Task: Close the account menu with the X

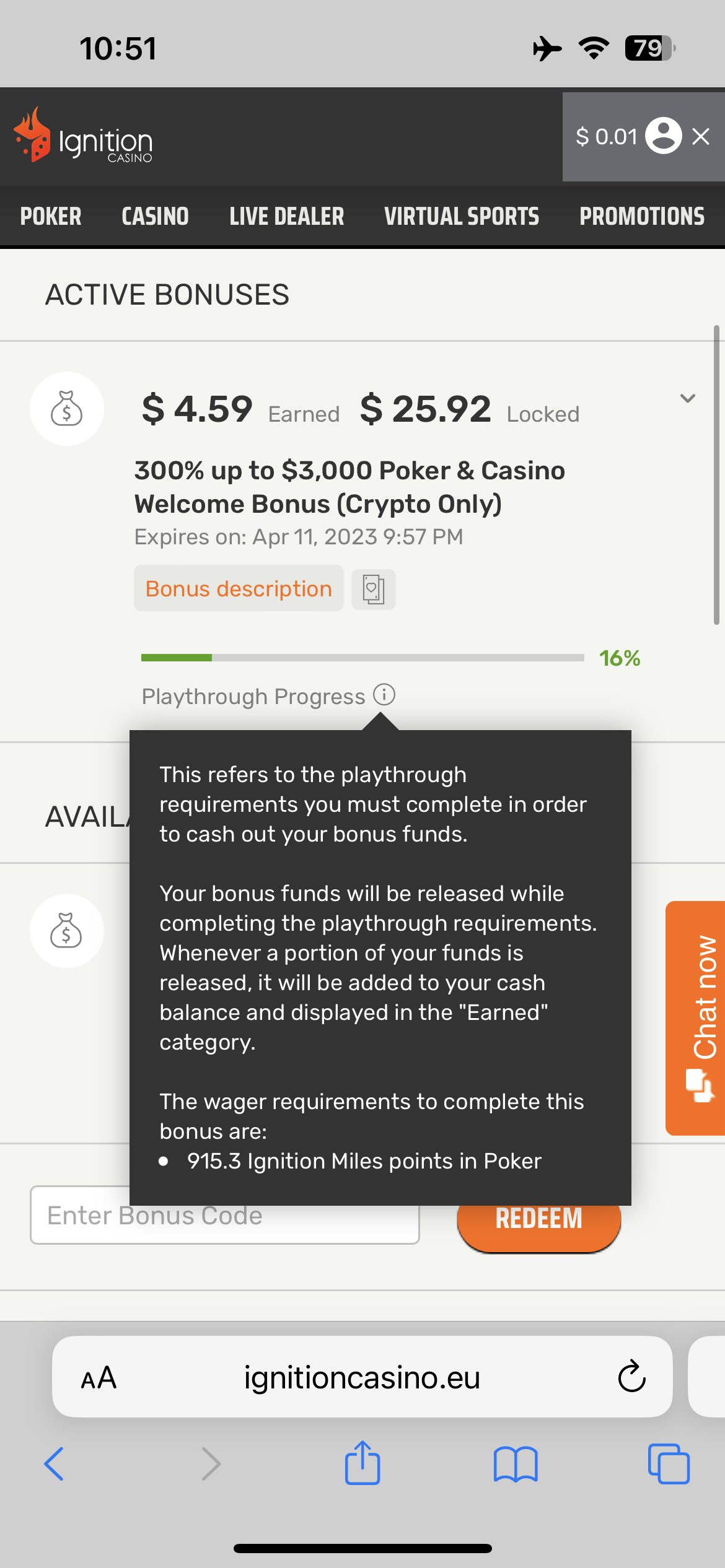Action: tap(701, 136)
